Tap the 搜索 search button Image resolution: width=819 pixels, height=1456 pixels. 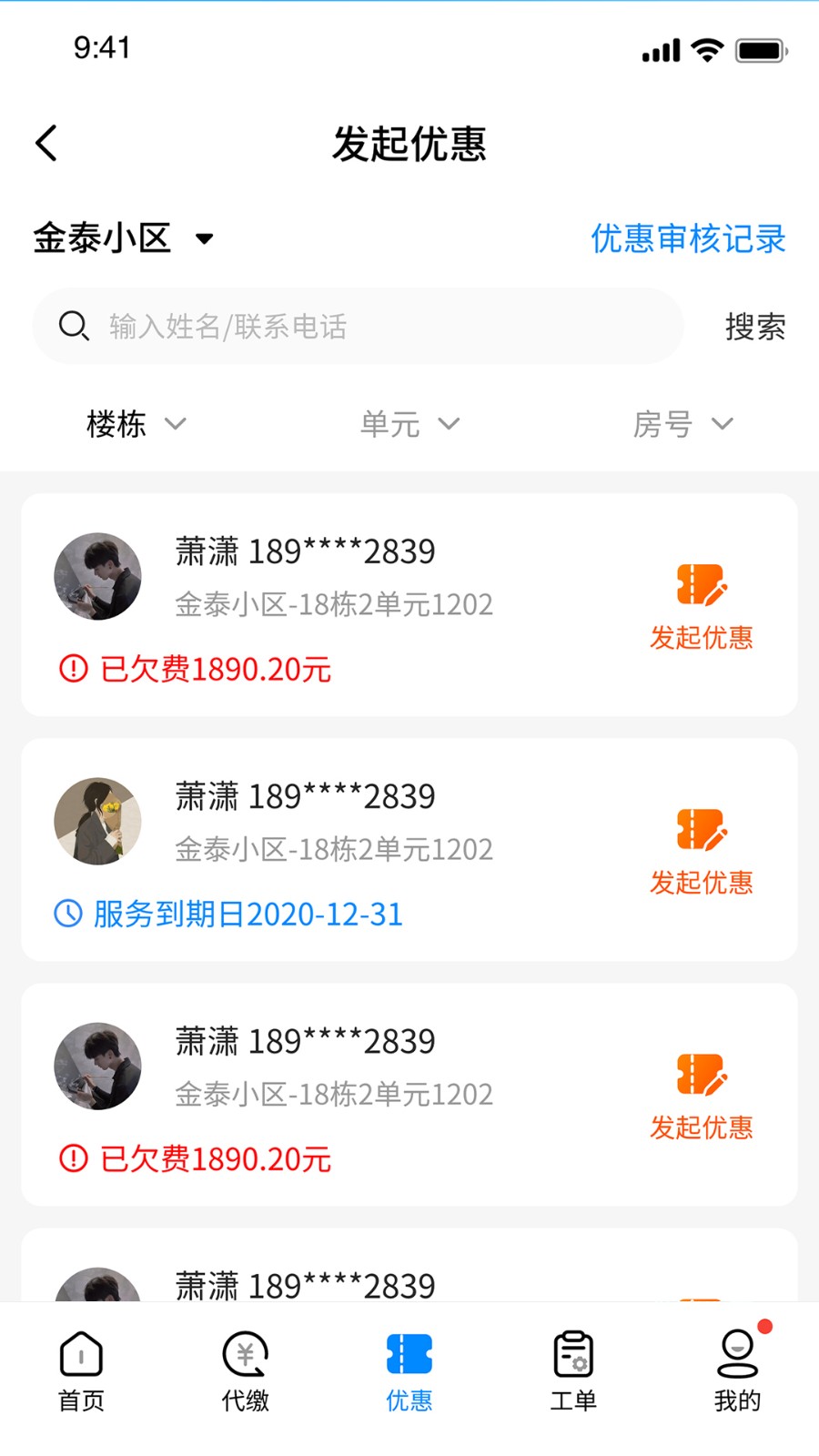(754, 326)
